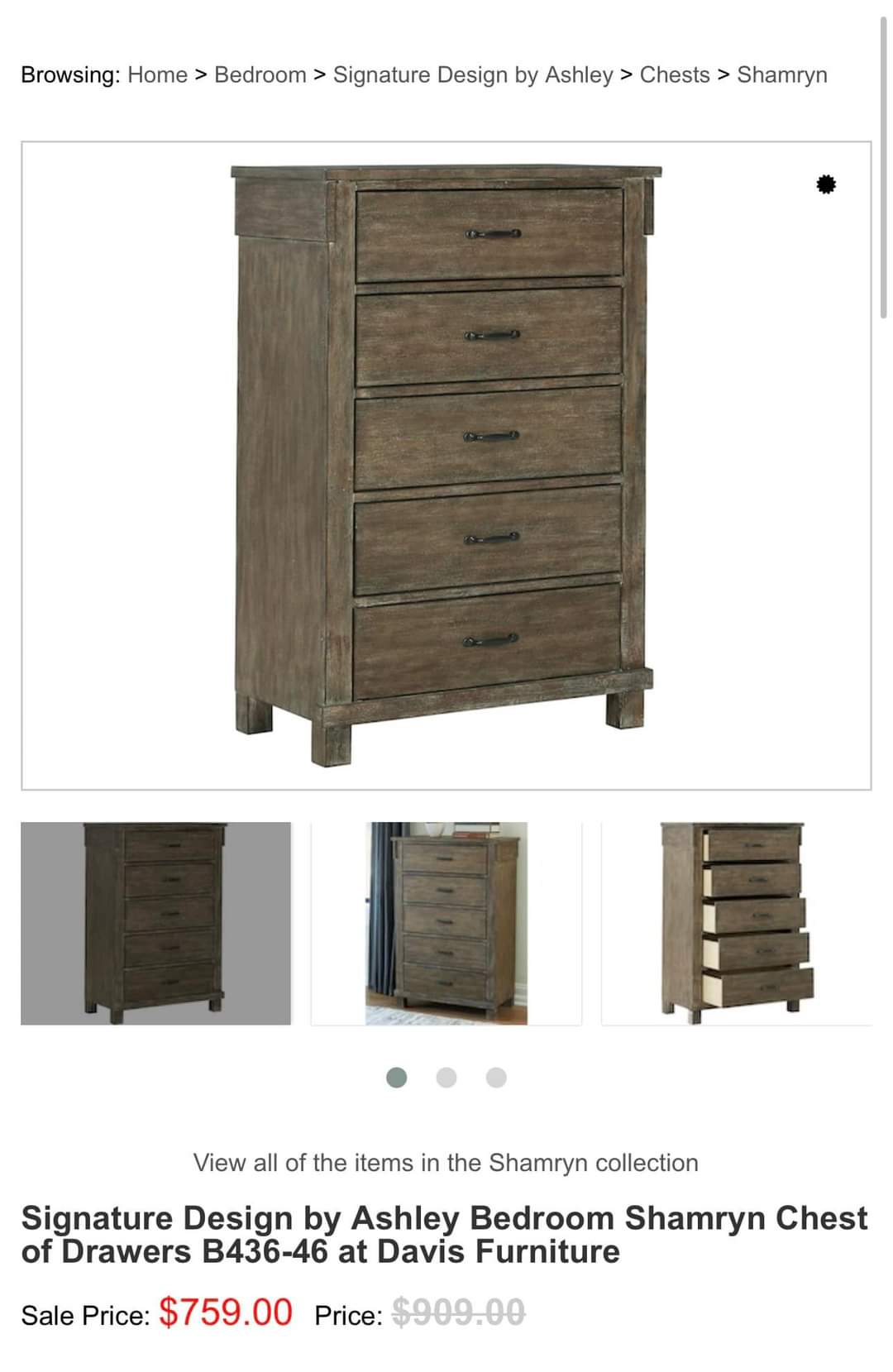This screenshot has width=893, height=1372.
Task: Select the room-setting chest thumbnail
Action: coord(446,923)
